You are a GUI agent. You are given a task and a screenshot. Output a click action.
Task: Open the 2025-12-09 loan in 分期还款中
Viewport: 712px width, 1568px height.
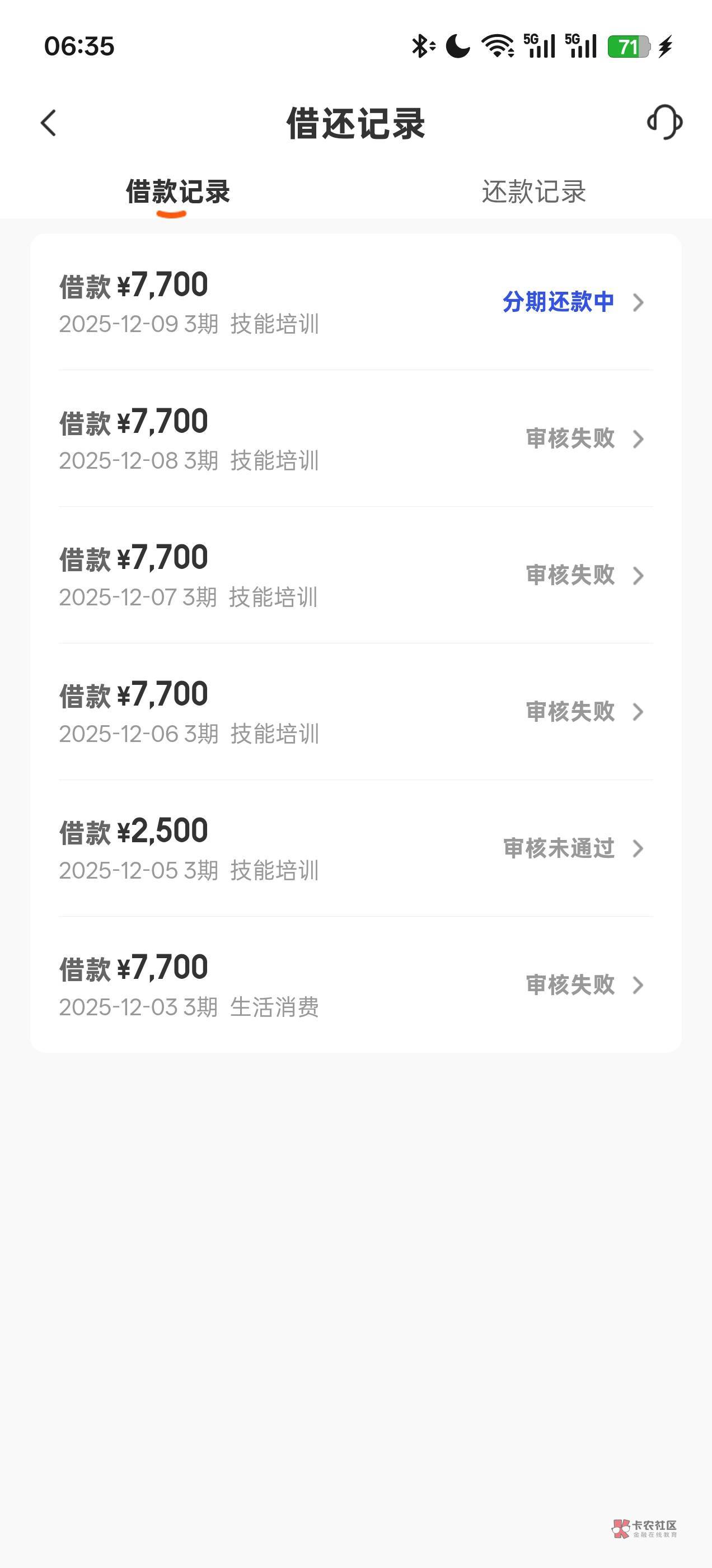(x=355, y=302)
